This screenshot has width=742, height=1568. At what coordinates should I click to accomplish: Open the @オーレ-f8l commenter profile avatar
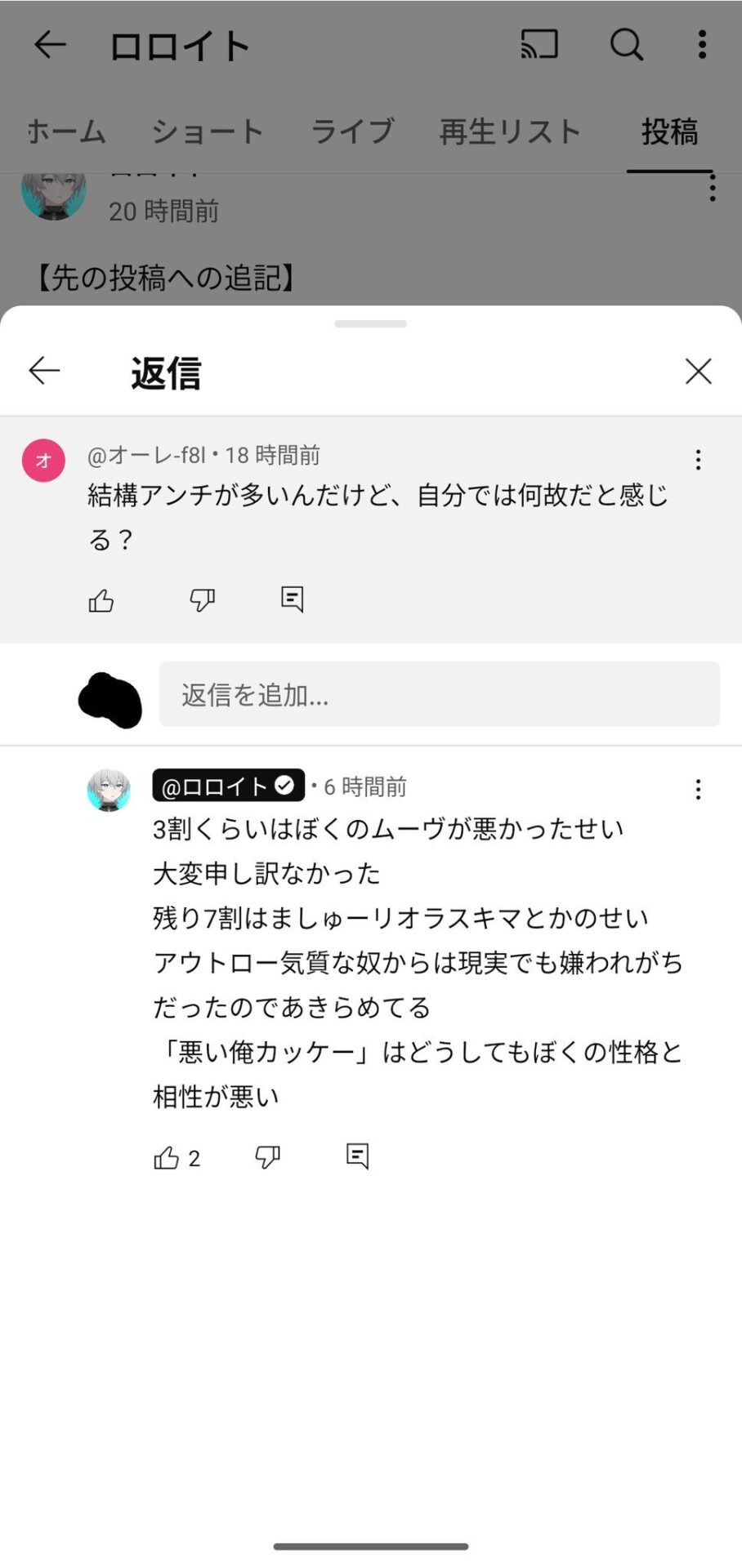[43, 460]
